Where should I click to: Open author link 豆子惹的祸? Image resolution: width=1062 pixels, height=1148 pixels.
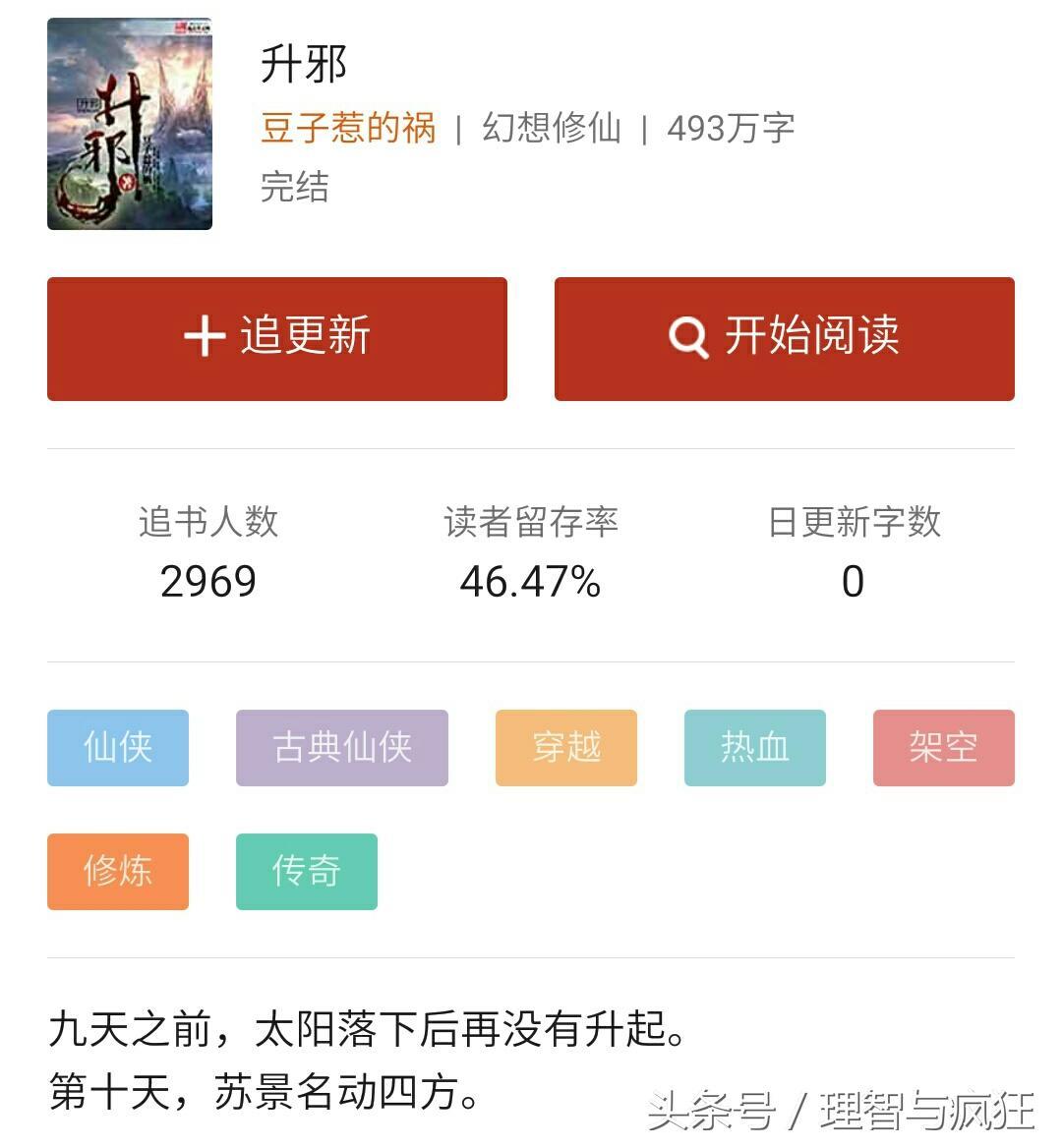point(348,128)
